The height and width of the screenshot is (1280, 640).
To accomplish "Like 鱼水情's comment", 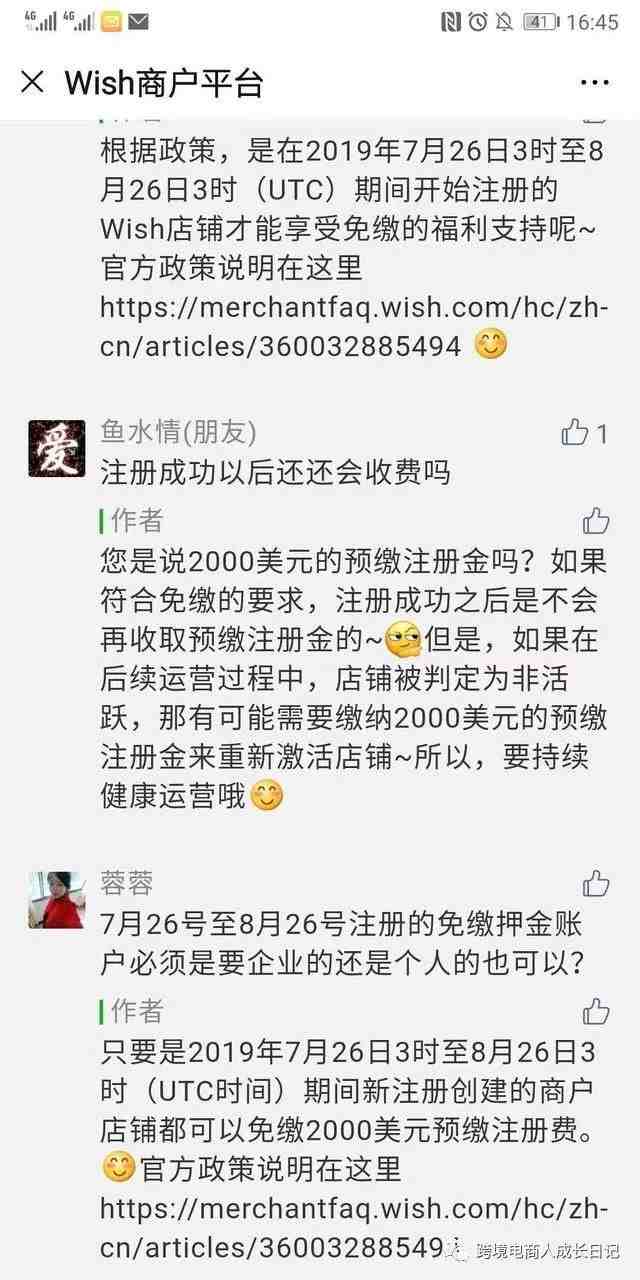I will tap(575, 432).
